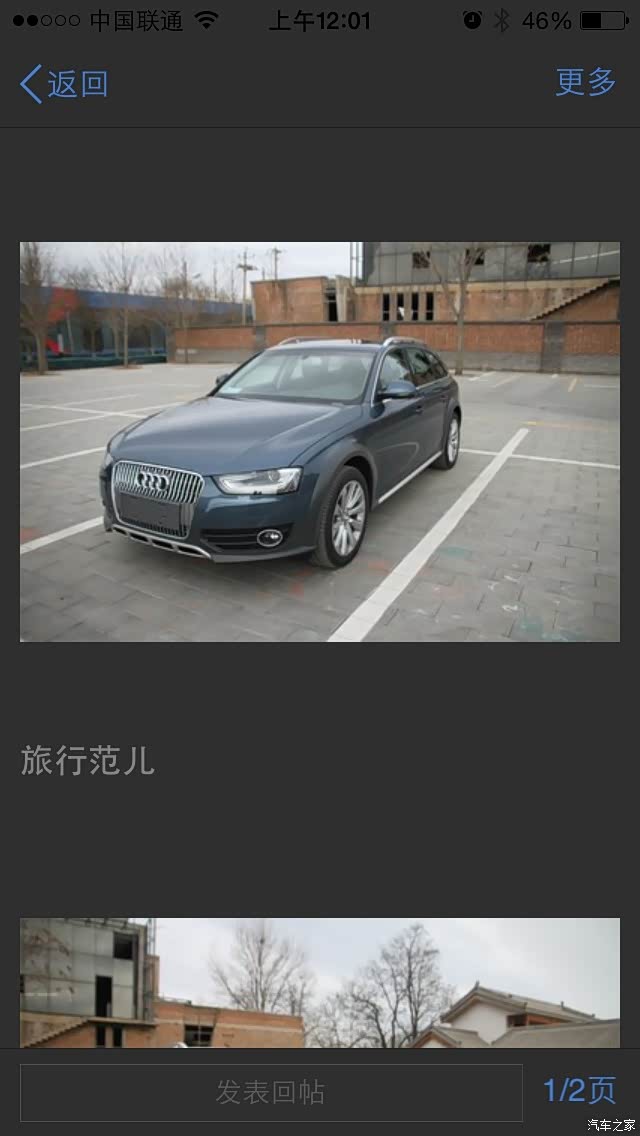Image resolution: width=640 pixels, height=1136 pixels.
Task: View the second photo with buildings
Action: [320, 982]
